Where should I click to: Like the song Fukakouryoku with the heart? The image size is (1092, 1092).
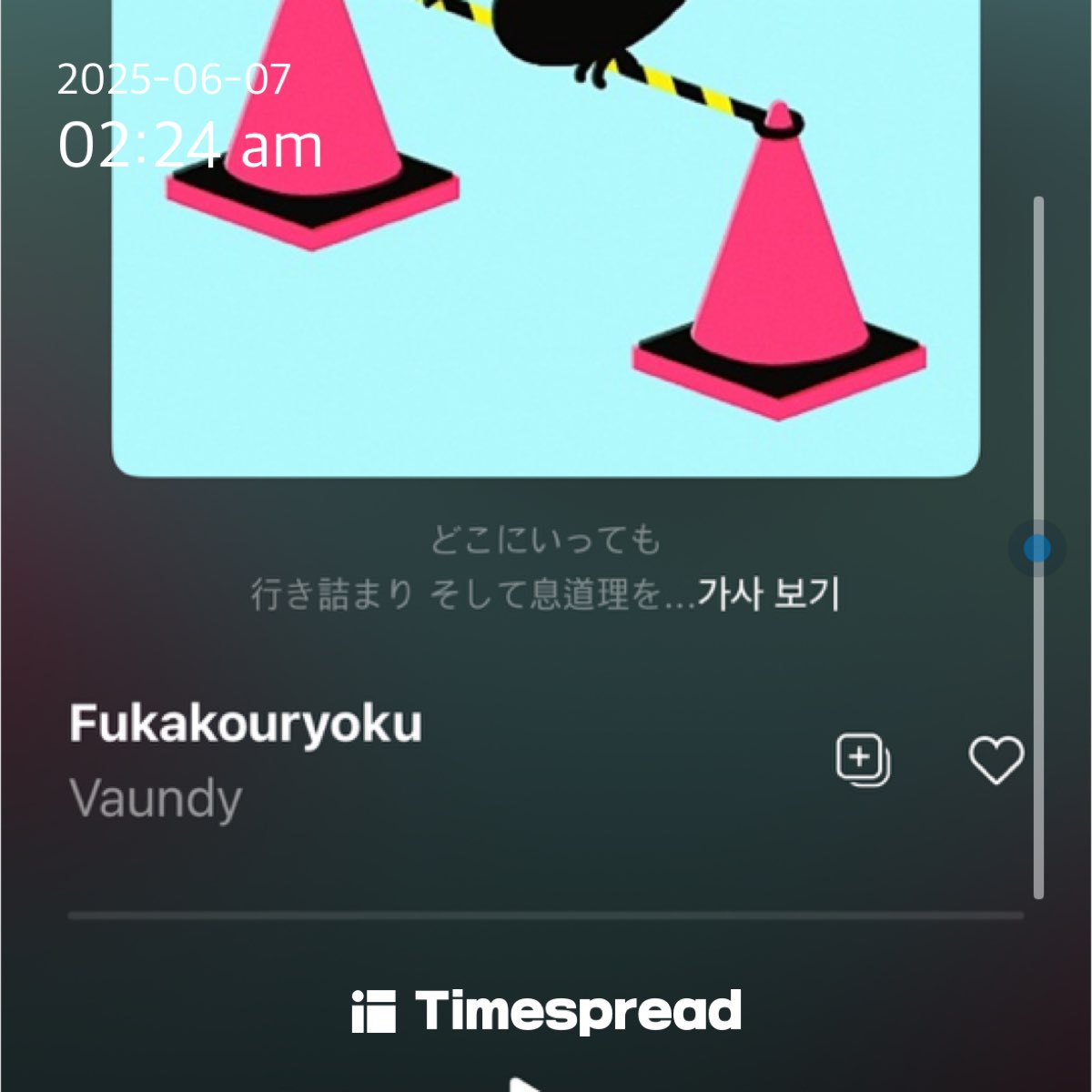(x=996, y=760)
